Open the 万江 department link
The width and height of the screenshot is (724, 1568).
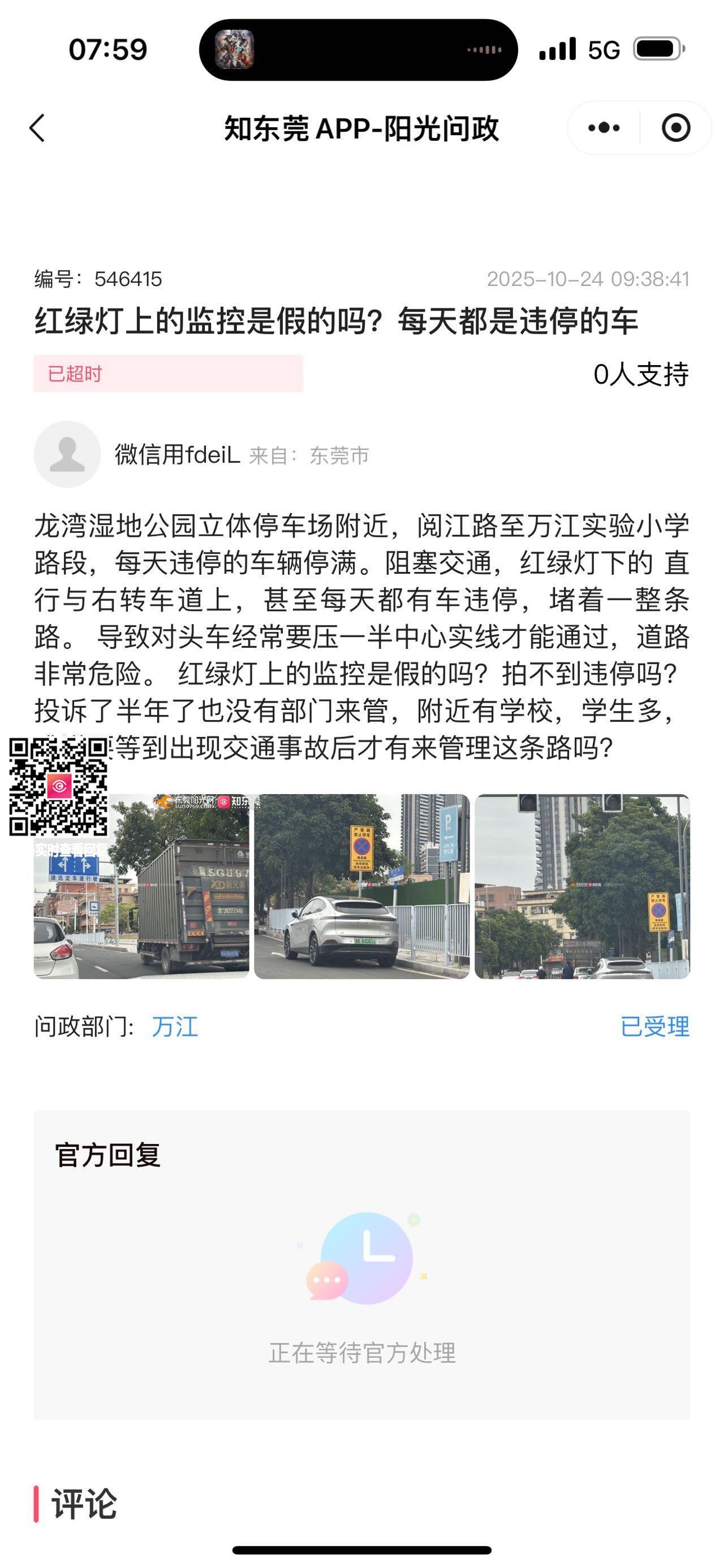coord(175,1027)
